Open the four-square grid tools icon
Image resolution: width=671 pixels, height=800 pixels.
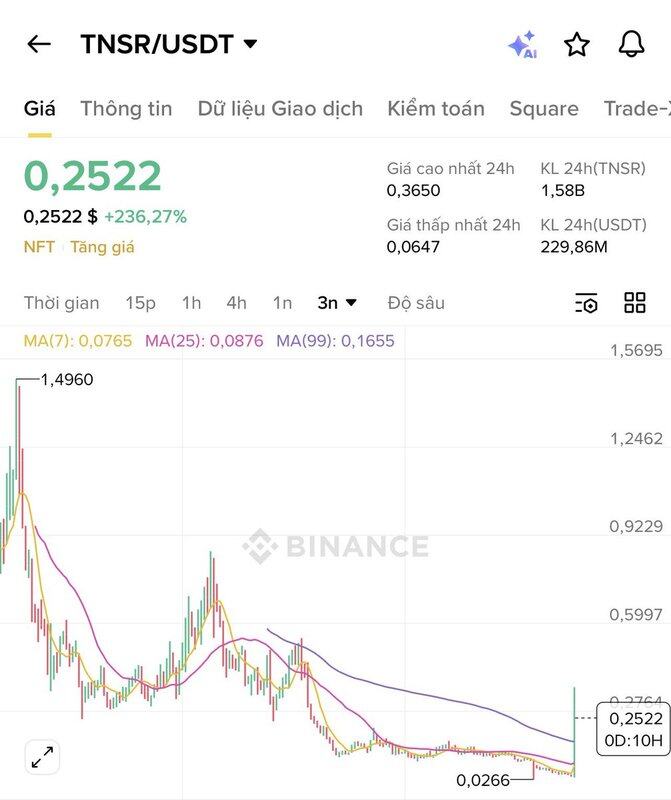(x=635, y=303)
